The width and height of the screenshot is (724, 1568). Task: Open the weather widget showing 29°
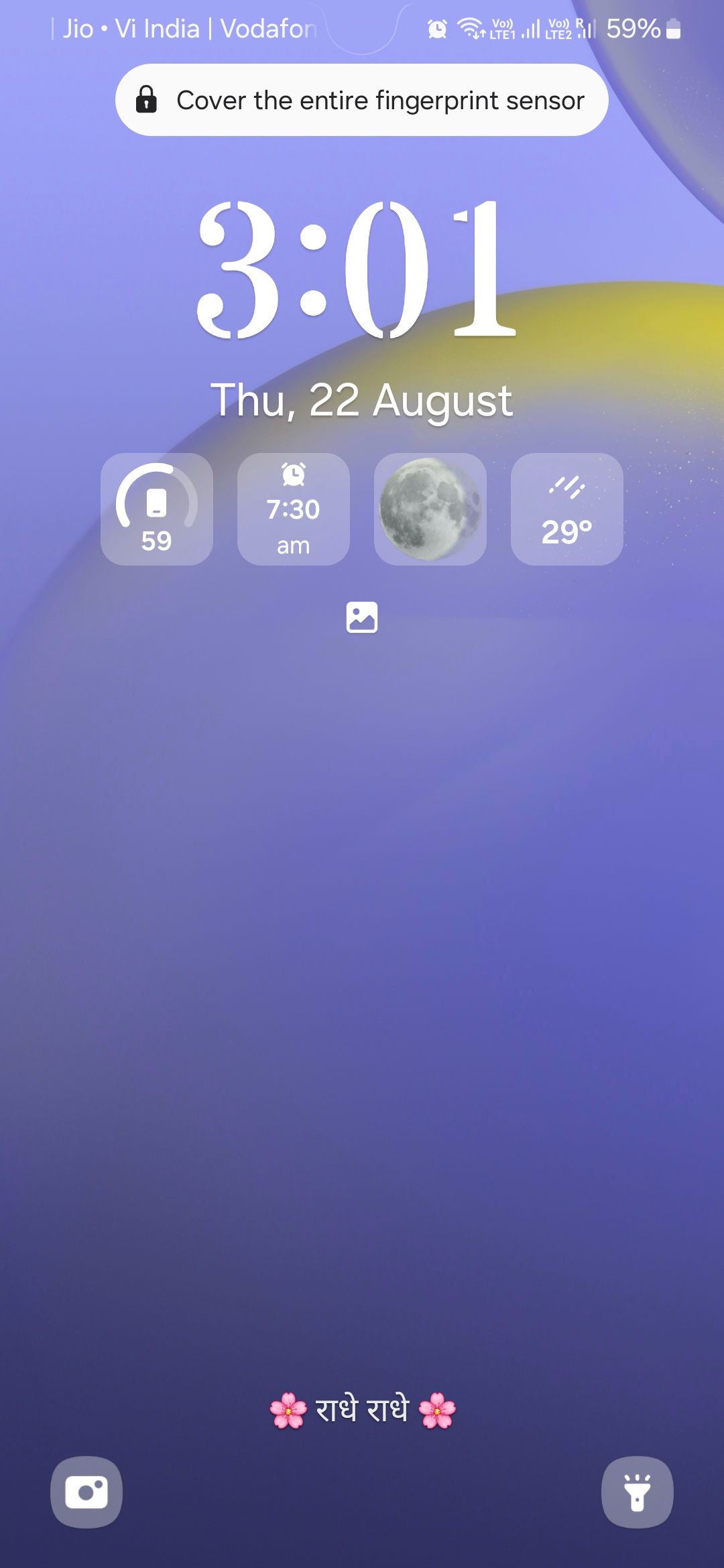(566, 509)
